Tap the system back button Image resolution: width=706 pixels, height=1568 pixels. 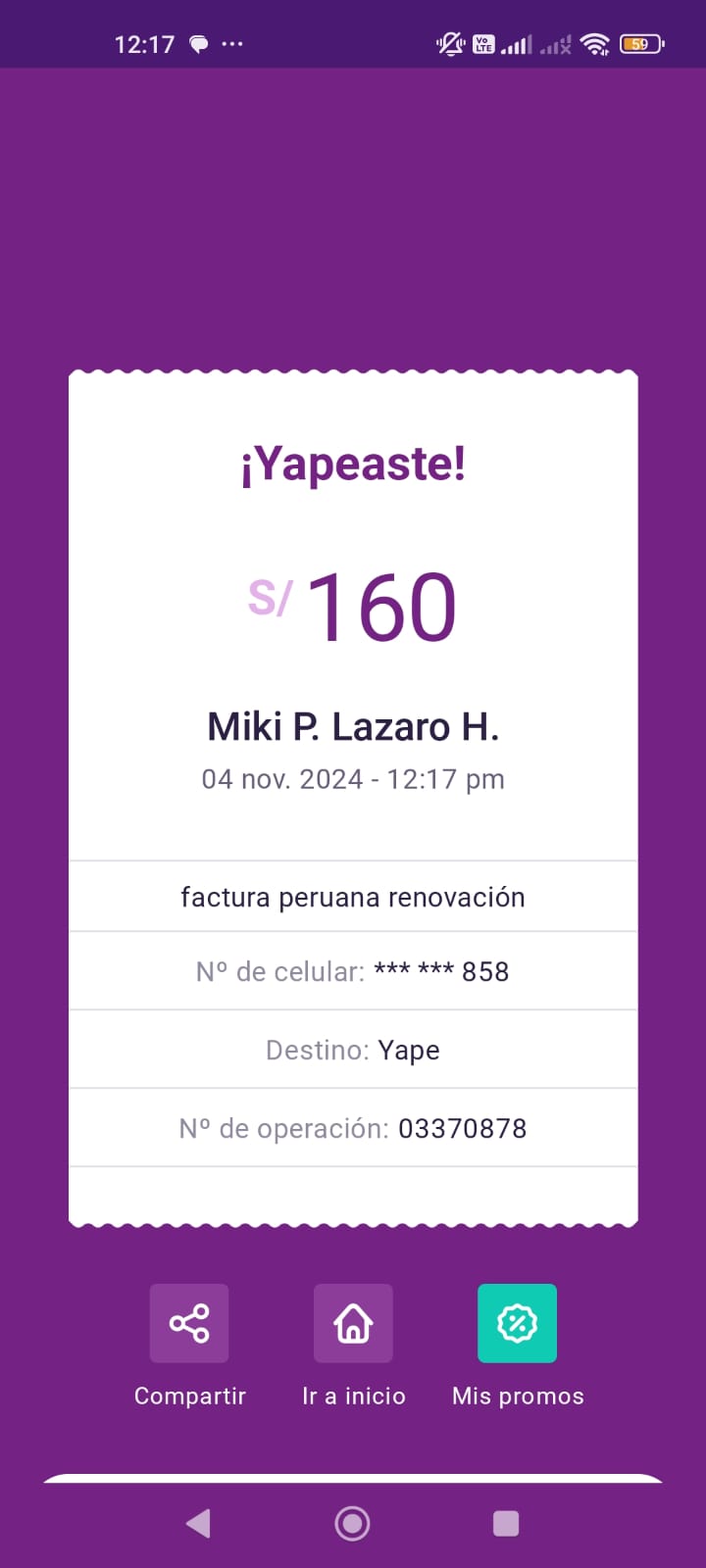pos(198,1523)
